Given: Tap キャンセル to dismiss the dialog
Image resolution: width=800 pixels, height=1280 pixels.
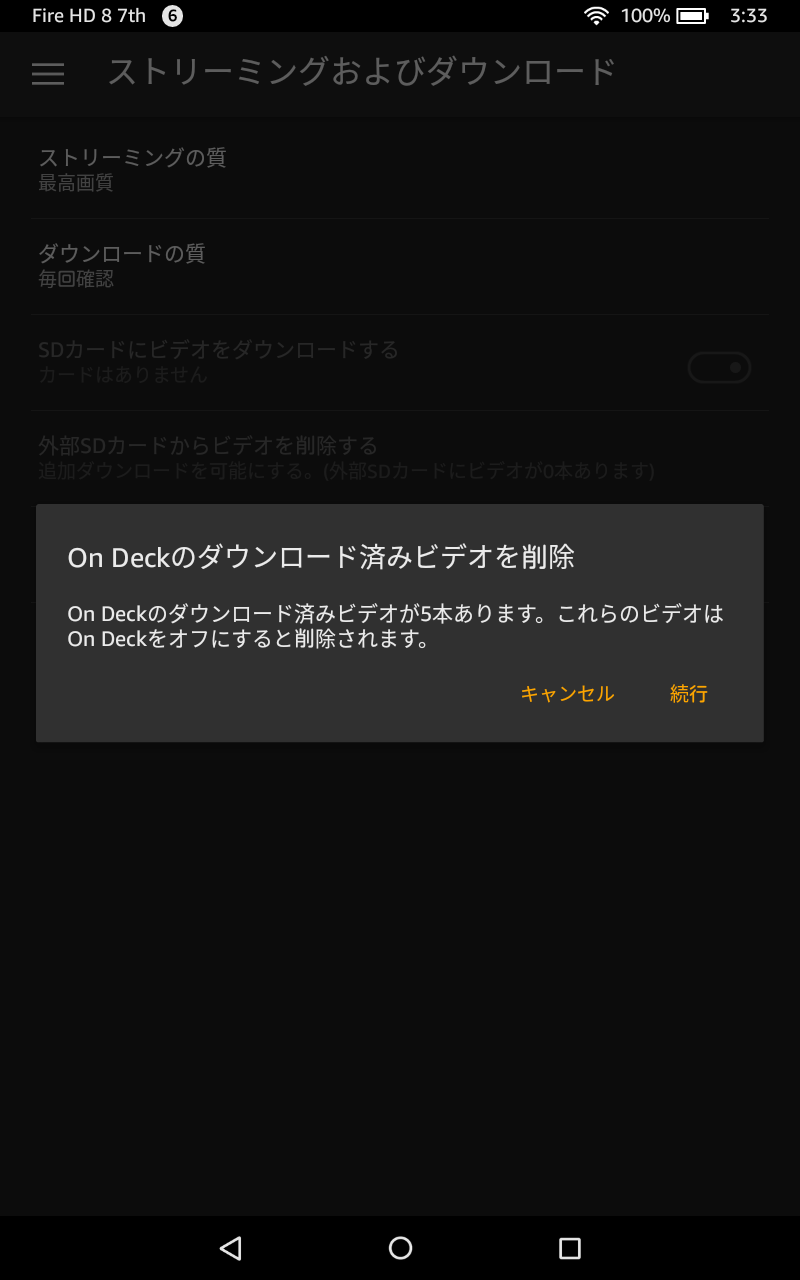Looking at the screenshot, I should coord(566,693).
